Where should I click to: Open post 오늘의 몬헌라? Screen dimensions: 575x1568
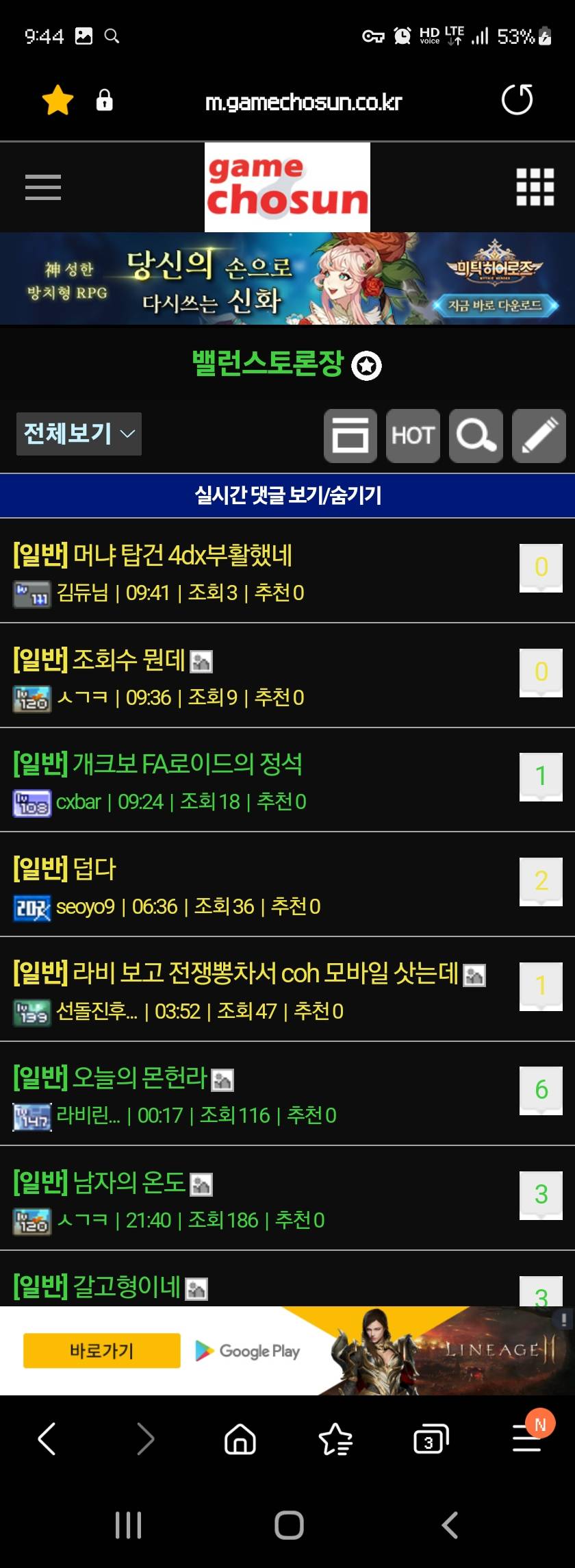coord(140,1078)
